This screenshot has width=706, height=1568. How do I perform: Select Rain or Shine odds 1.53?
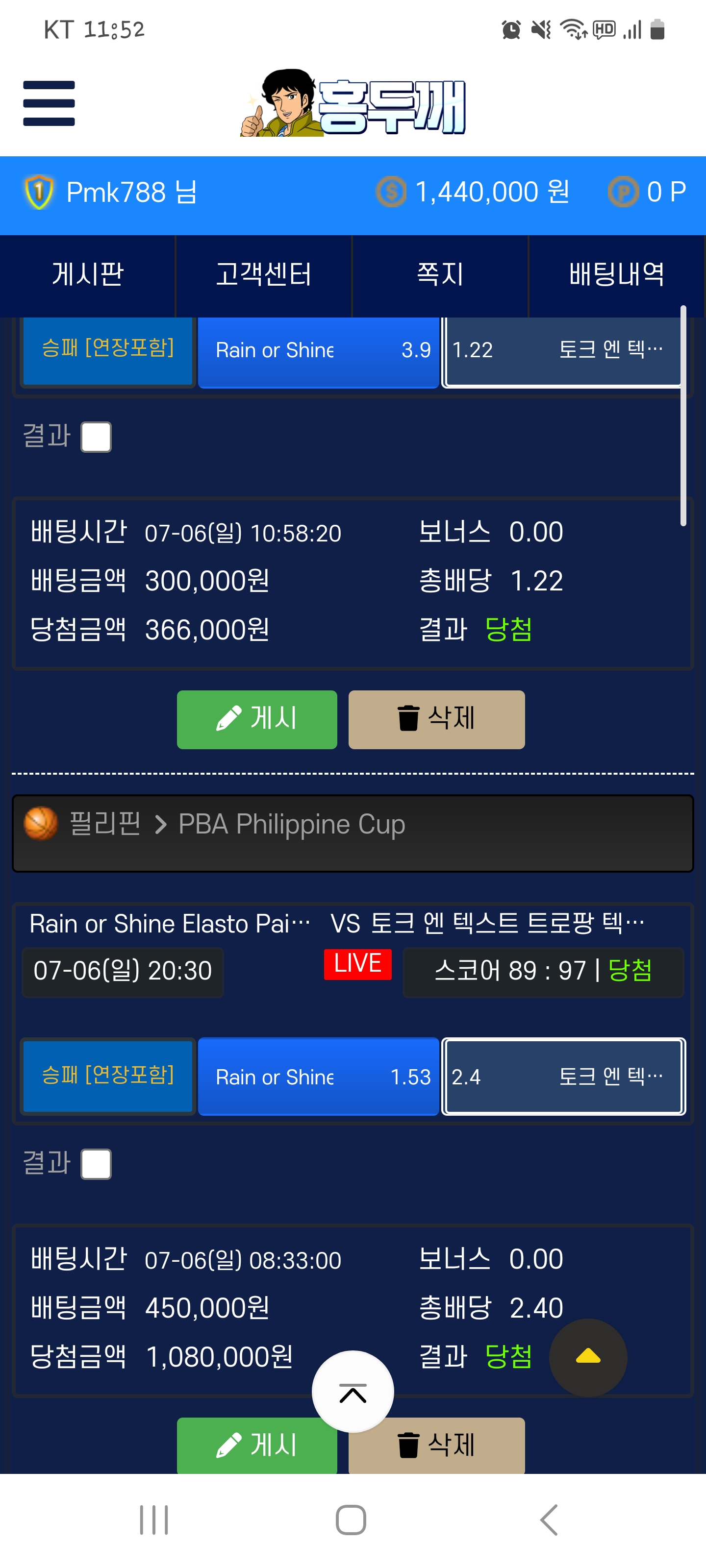pos(318,1077)
